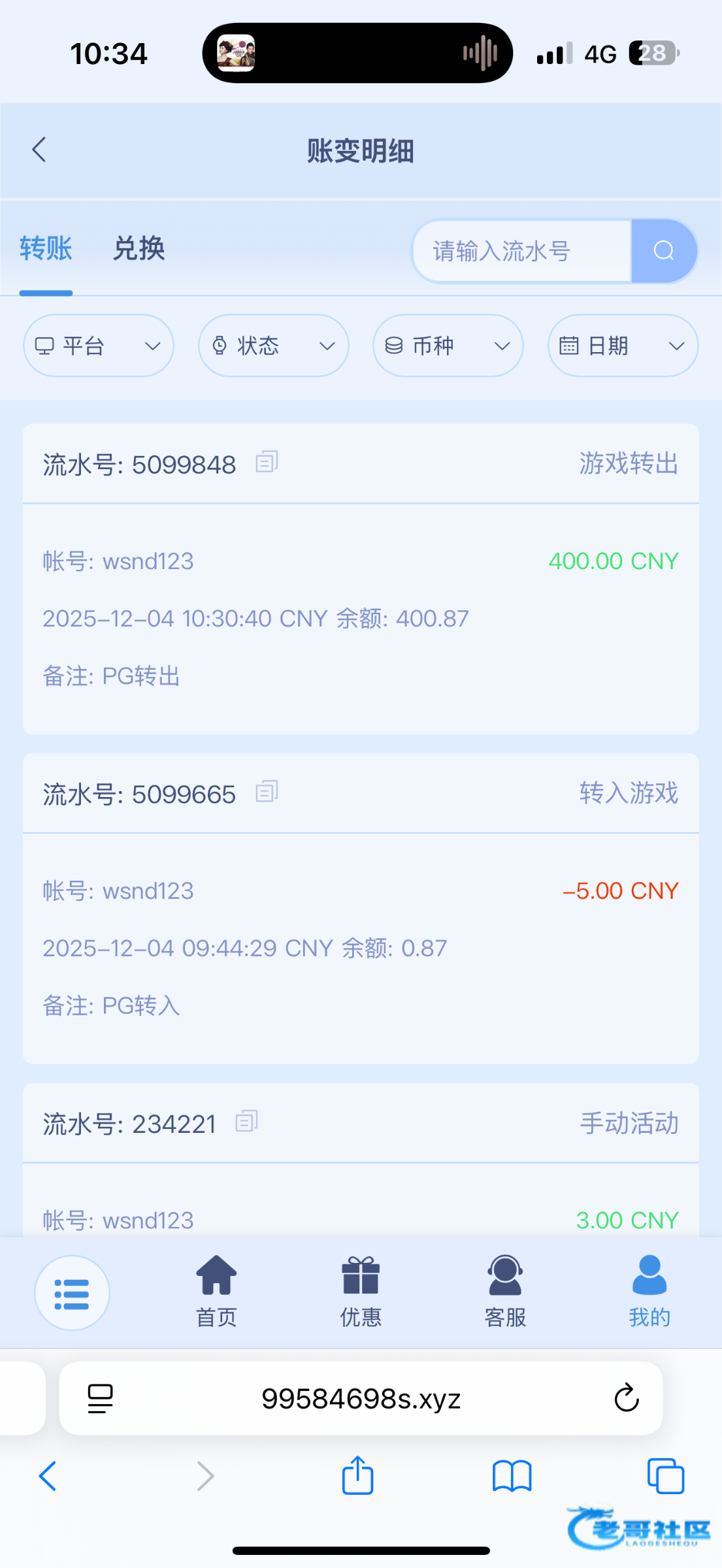Copy serial number 5099848
This screenshot has height=1568, width=722.
tap(267, 462)
